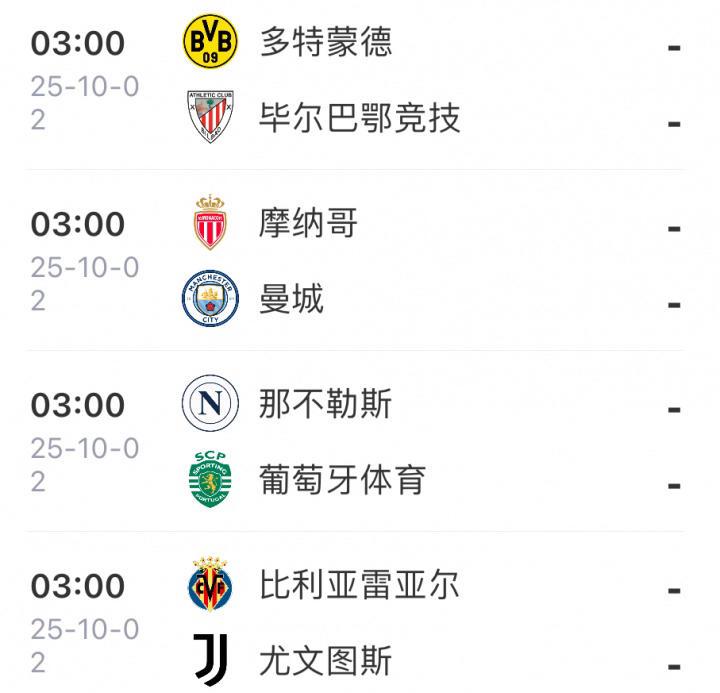720x693 pixels.
Task: Open the Monaco vs Manchester City match
Action: tap(360, 261)
